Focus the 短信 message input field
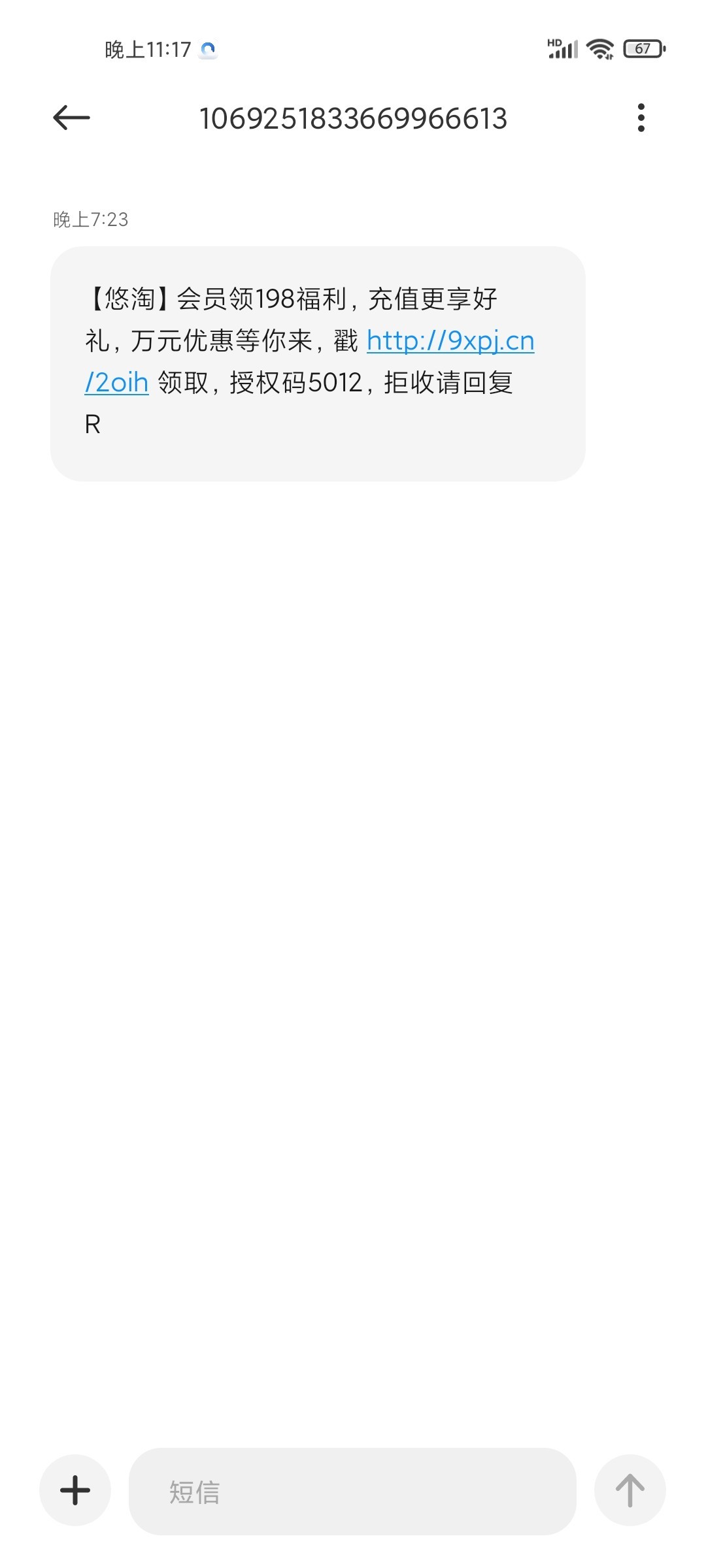706x1568 pixels. tap(352, 1492)
